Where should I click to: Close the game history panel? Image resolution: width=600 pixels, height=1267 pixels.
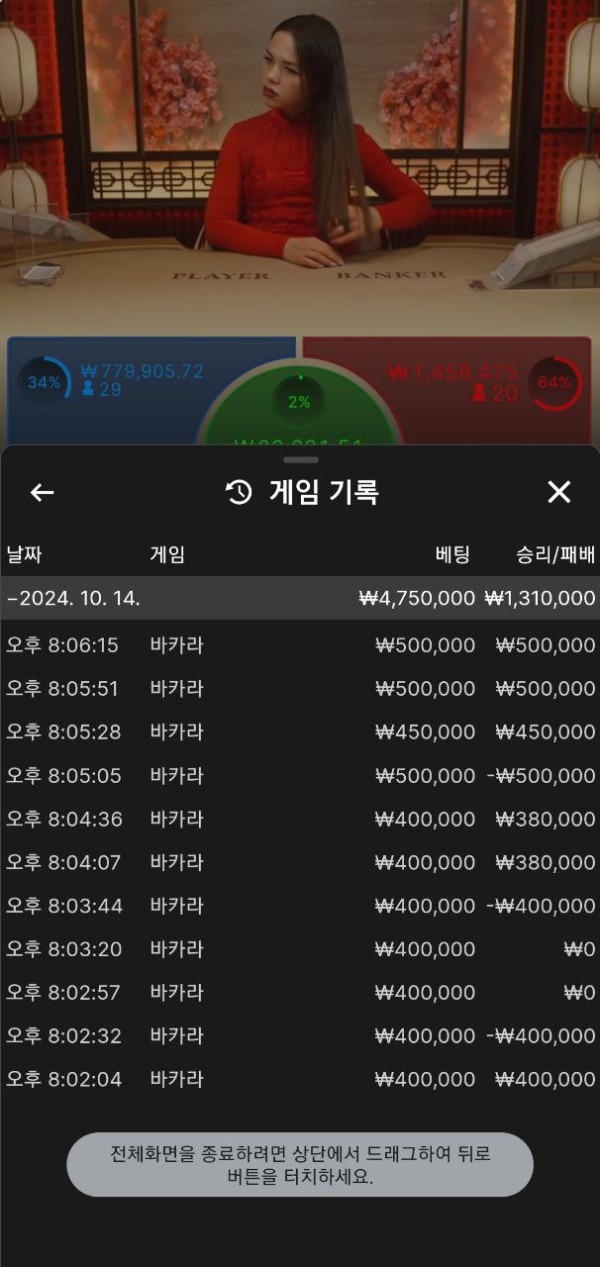pos(559,492)
